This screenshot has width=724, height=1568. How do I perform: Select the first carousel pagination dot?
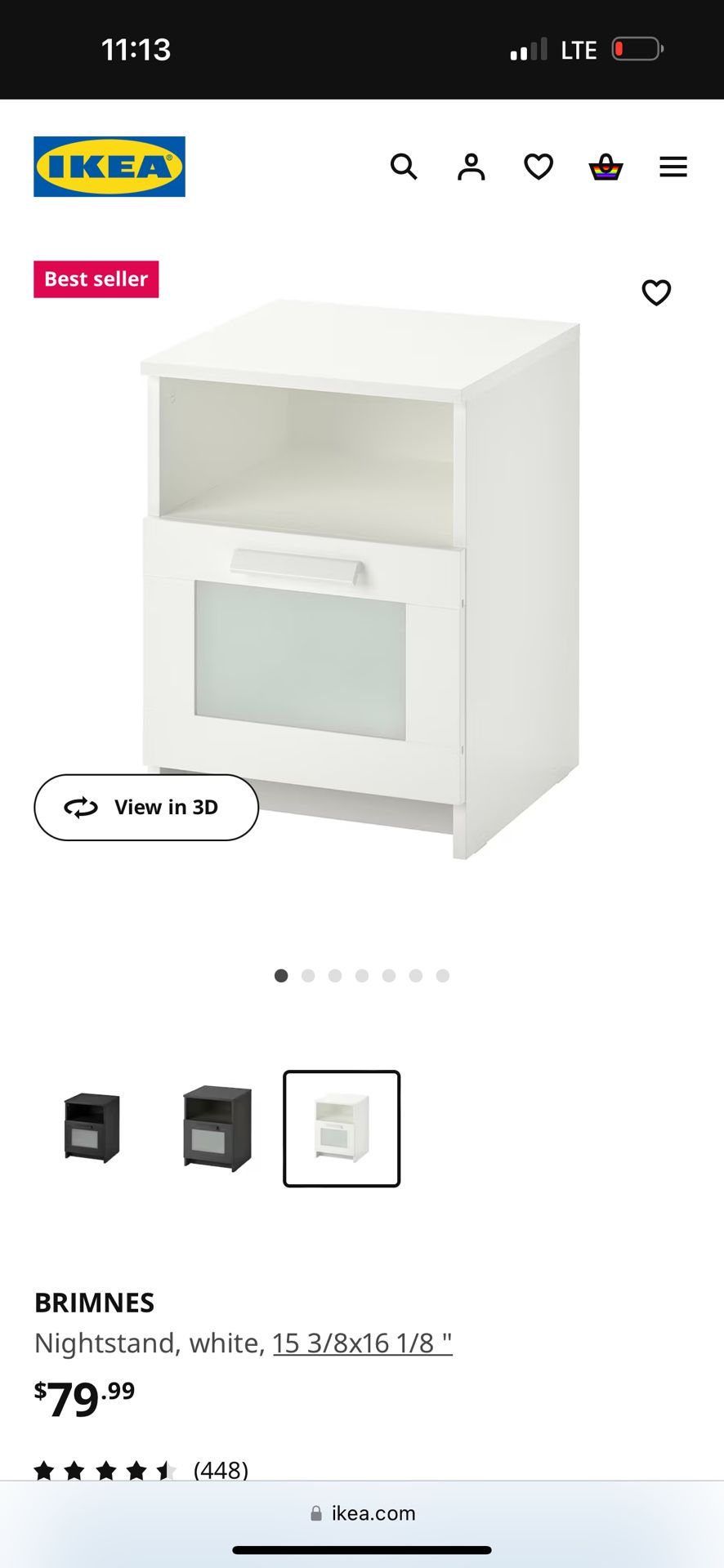[x=281, y=975]
